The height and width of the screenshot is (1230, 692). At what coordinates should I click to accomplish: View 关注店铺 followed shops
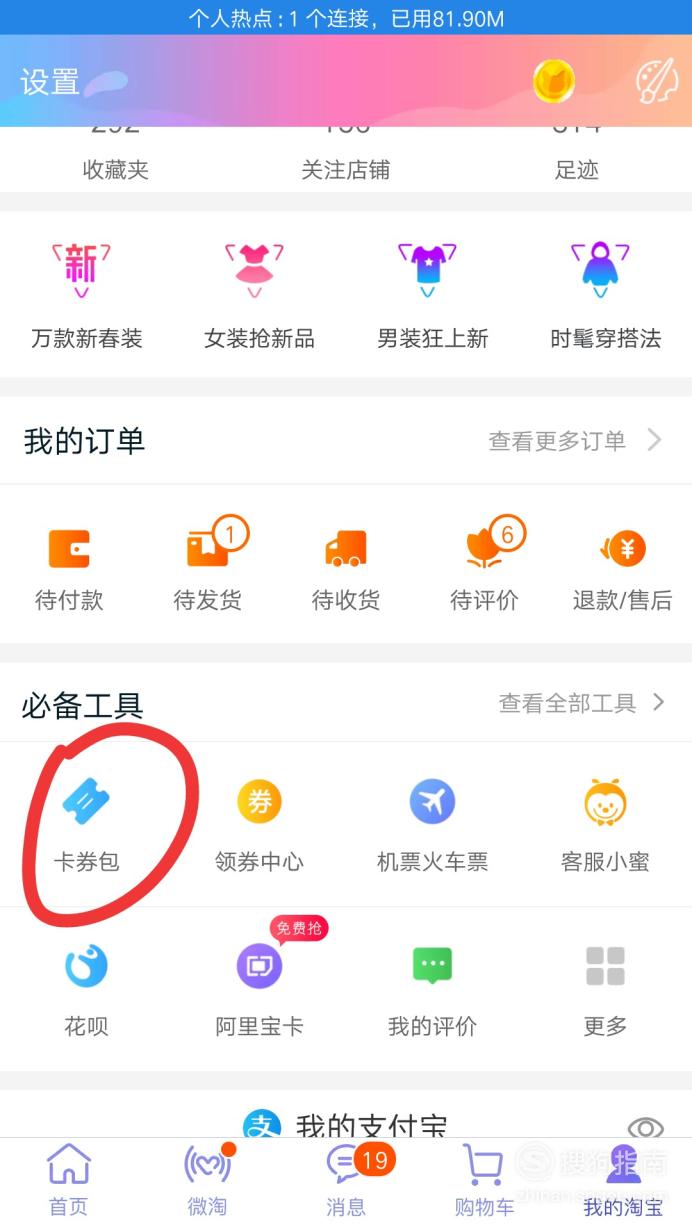click(x=346, y=170)
